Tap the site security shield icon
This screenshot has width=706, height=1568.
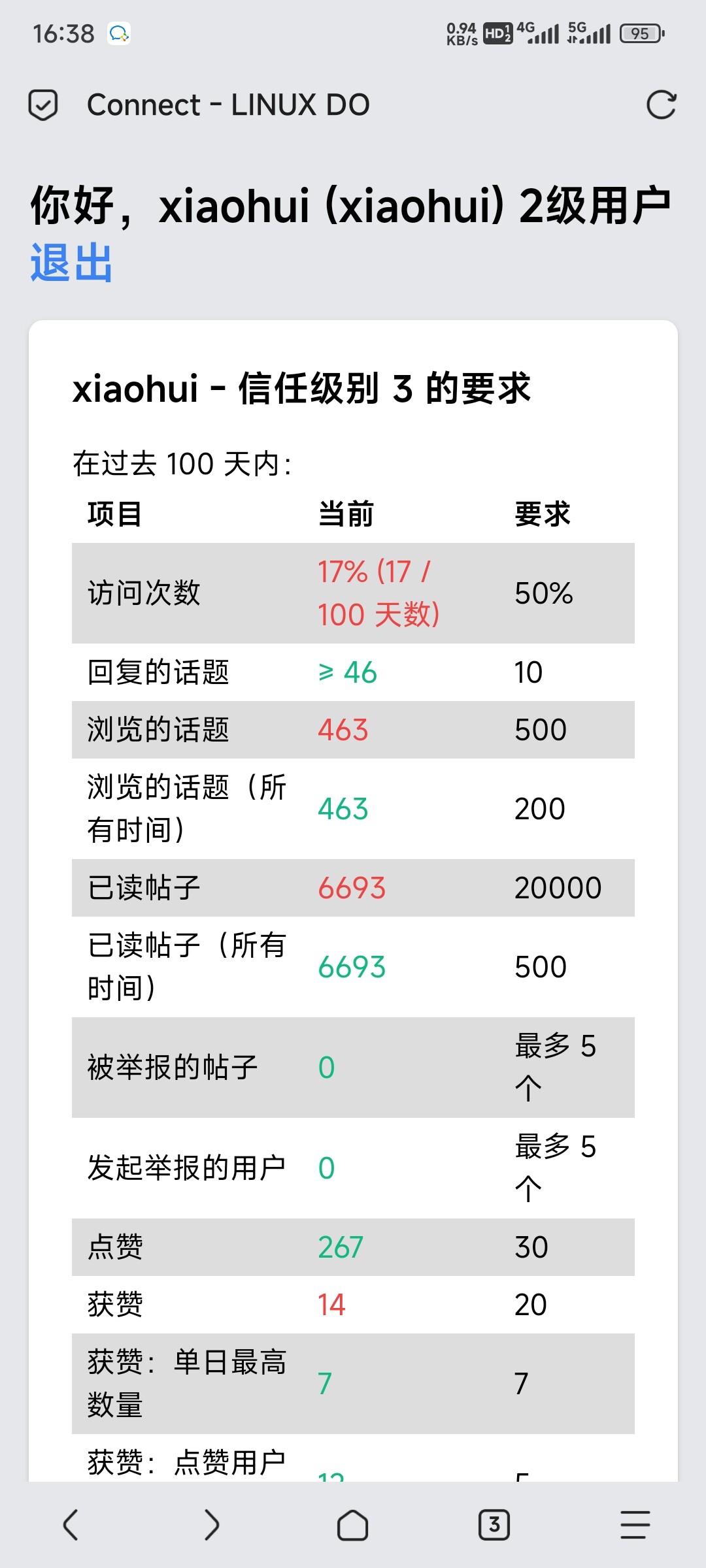tap(43, 105)
